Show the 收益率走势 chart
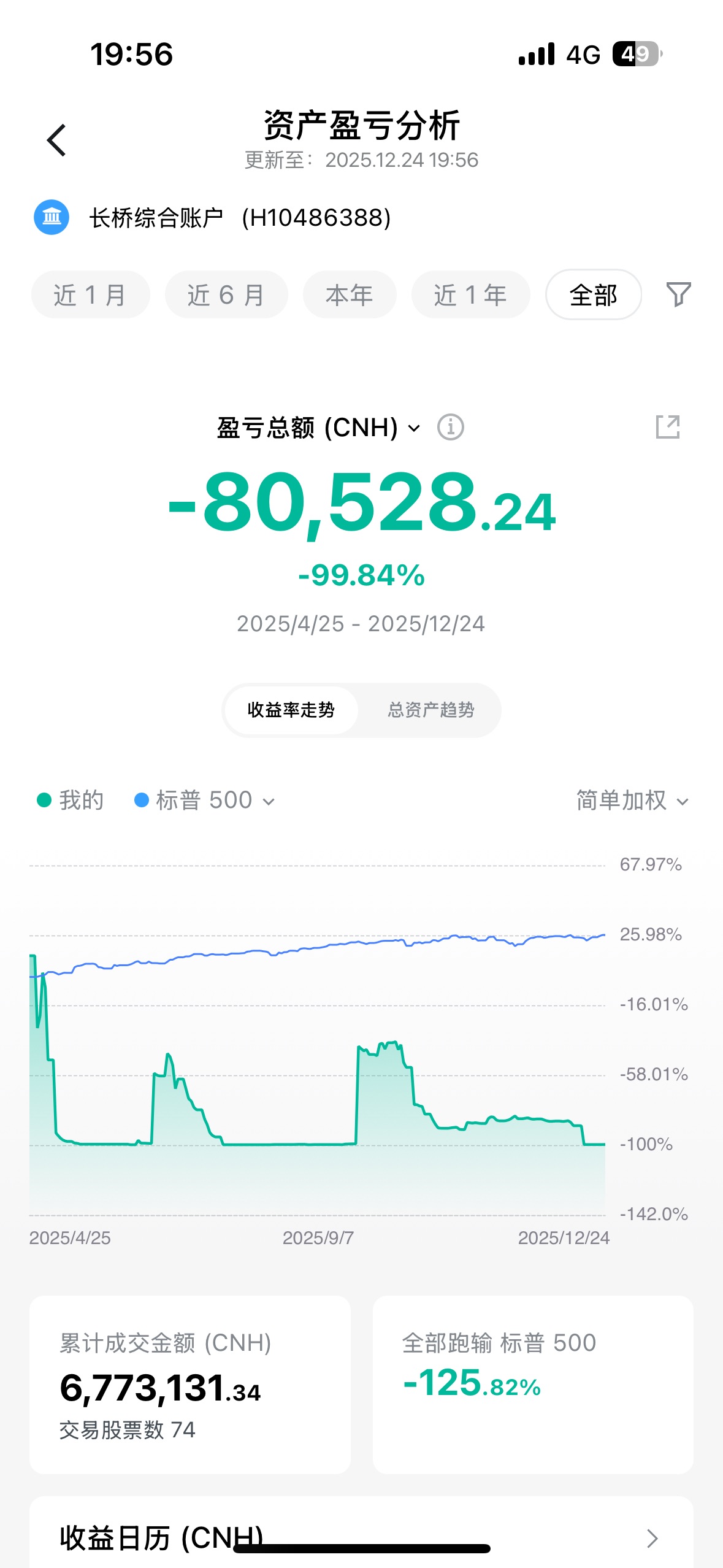 tap(291, 710)
